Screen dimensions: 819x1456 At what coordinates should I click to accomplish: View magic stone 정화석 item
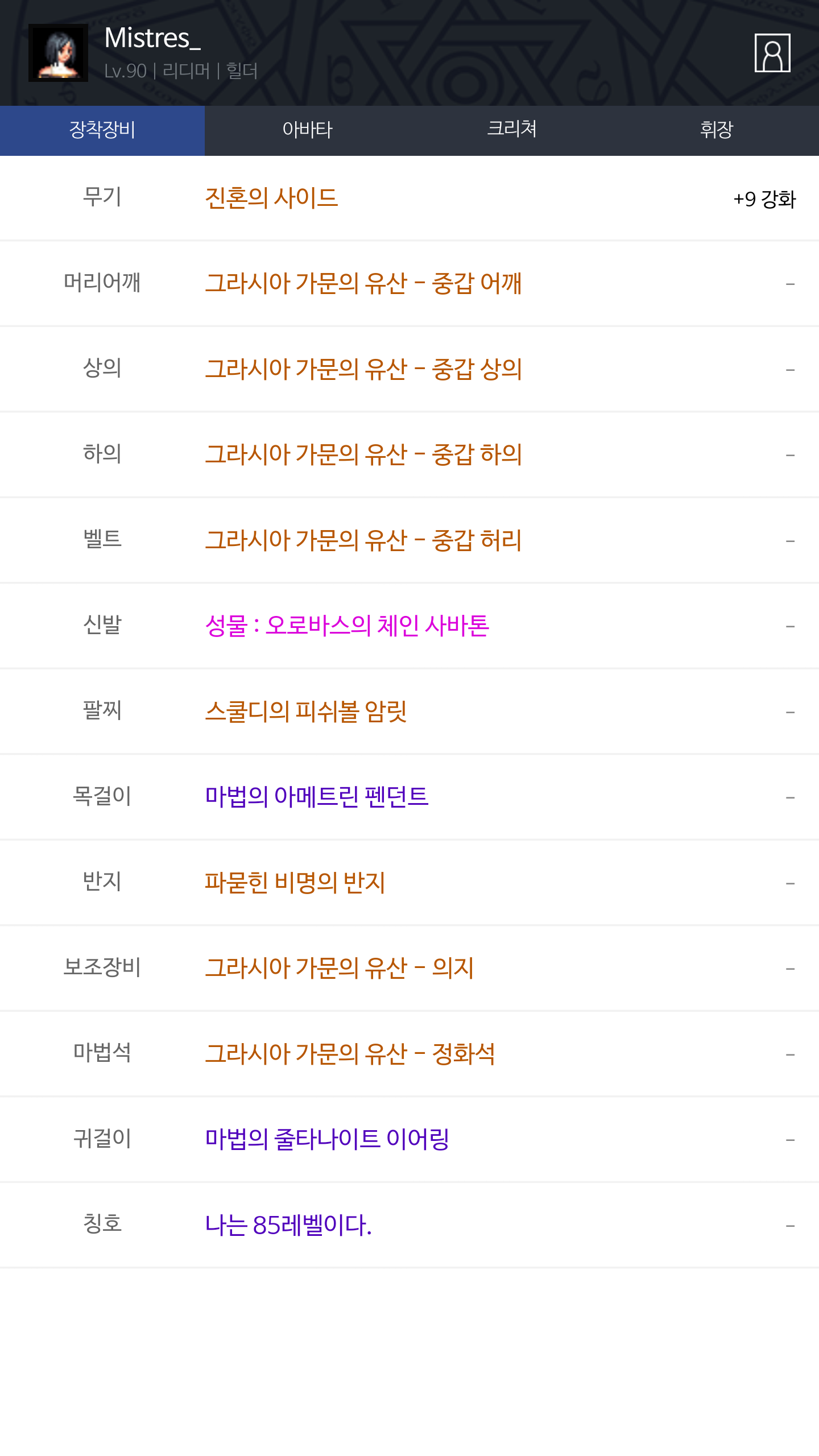350,1054
